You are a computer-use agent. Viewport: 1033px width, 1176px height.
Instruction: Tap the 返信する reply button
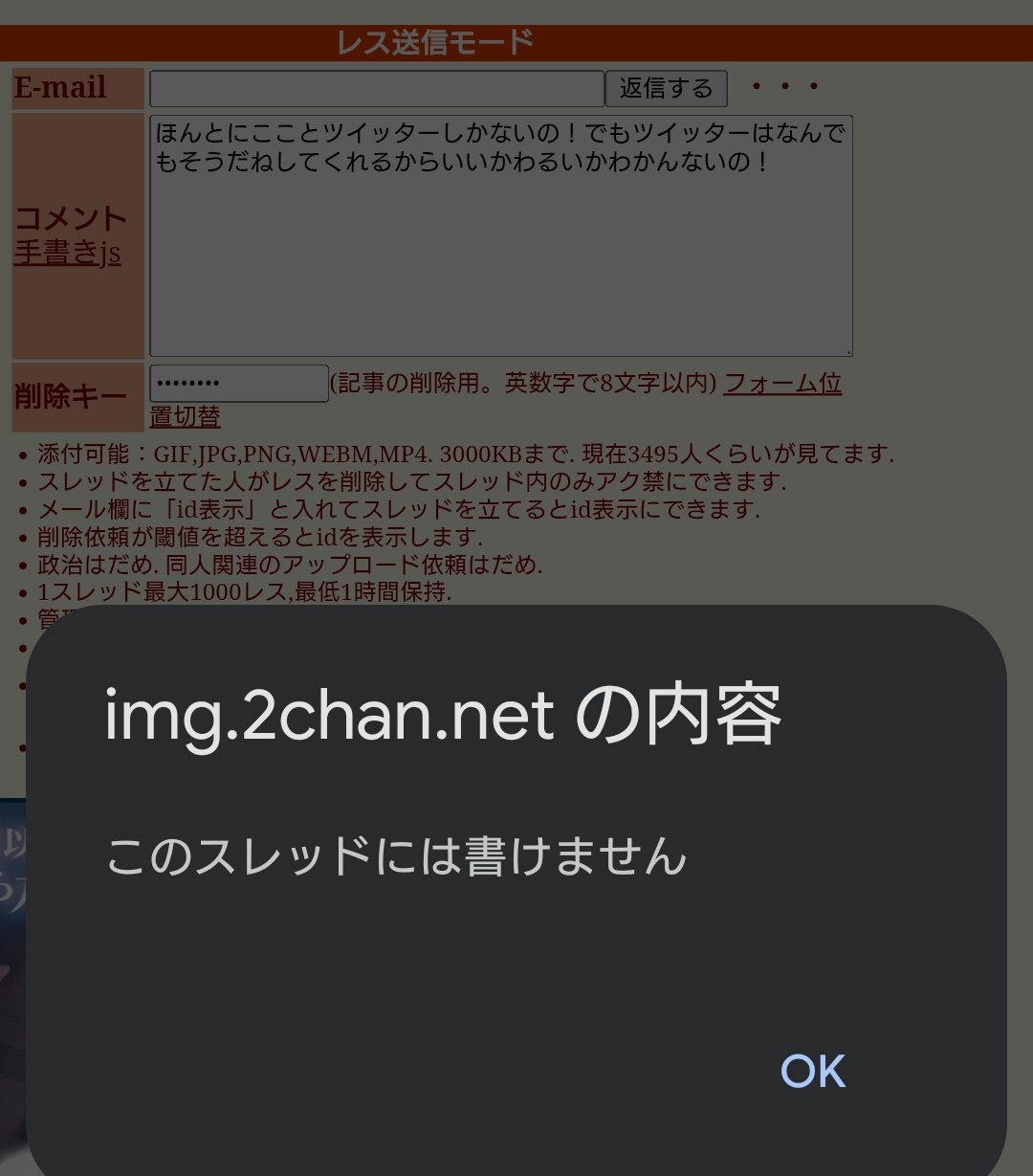(x=666, y=89)
